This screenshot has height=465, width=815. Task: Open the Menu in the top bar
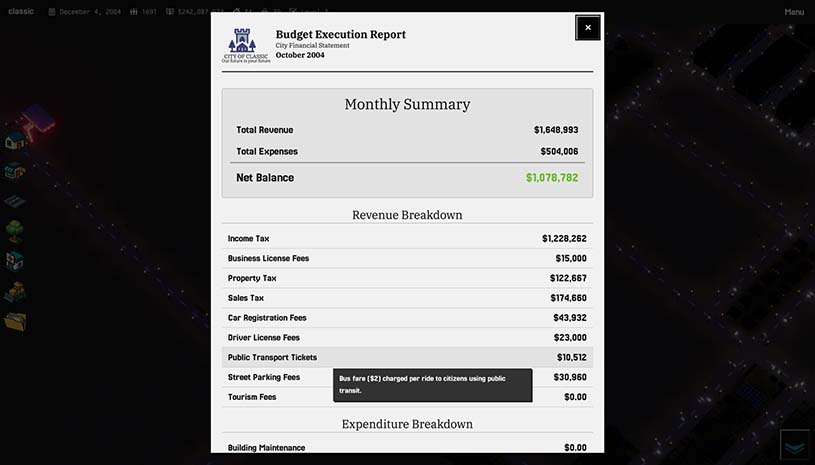point(794,12)
